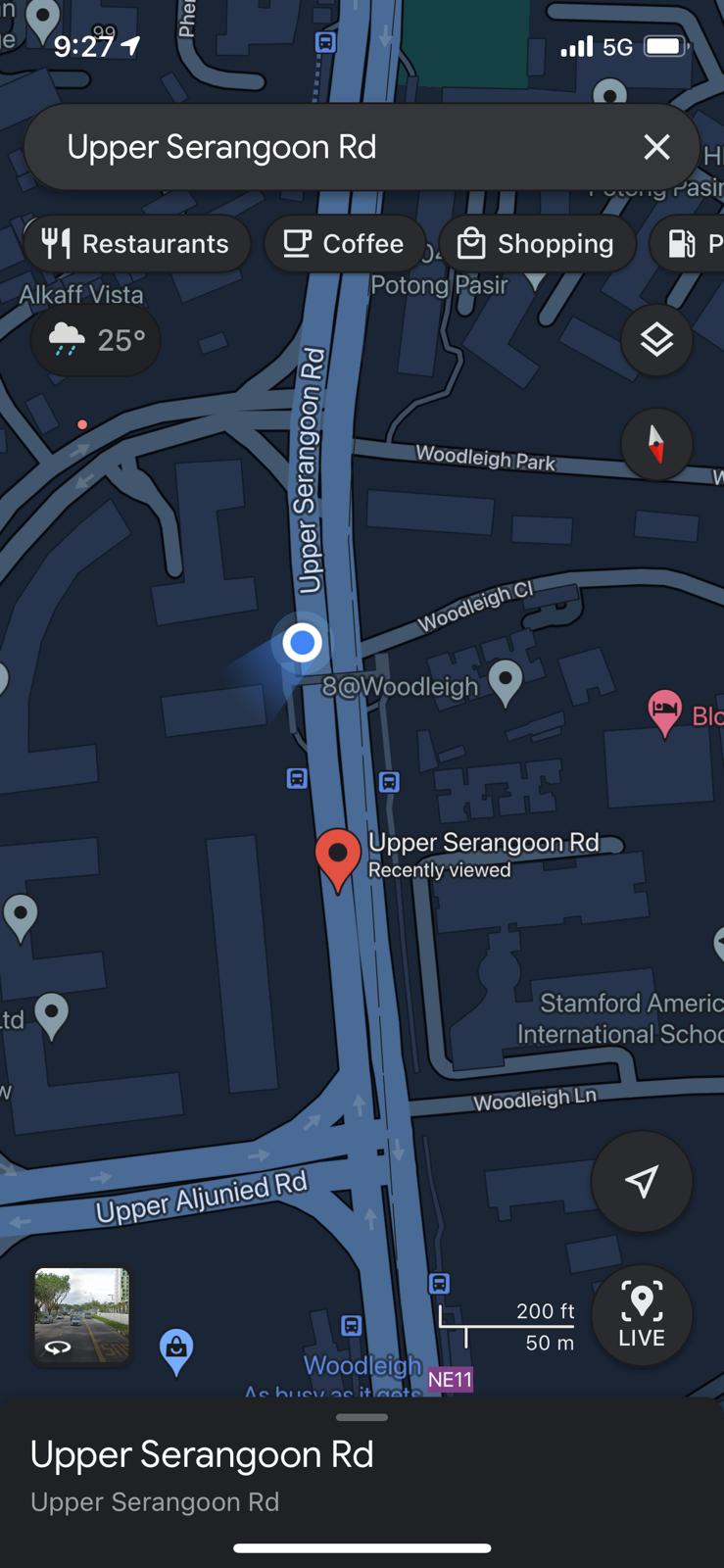Tap the compass to reset north

[x=656, y=444]
